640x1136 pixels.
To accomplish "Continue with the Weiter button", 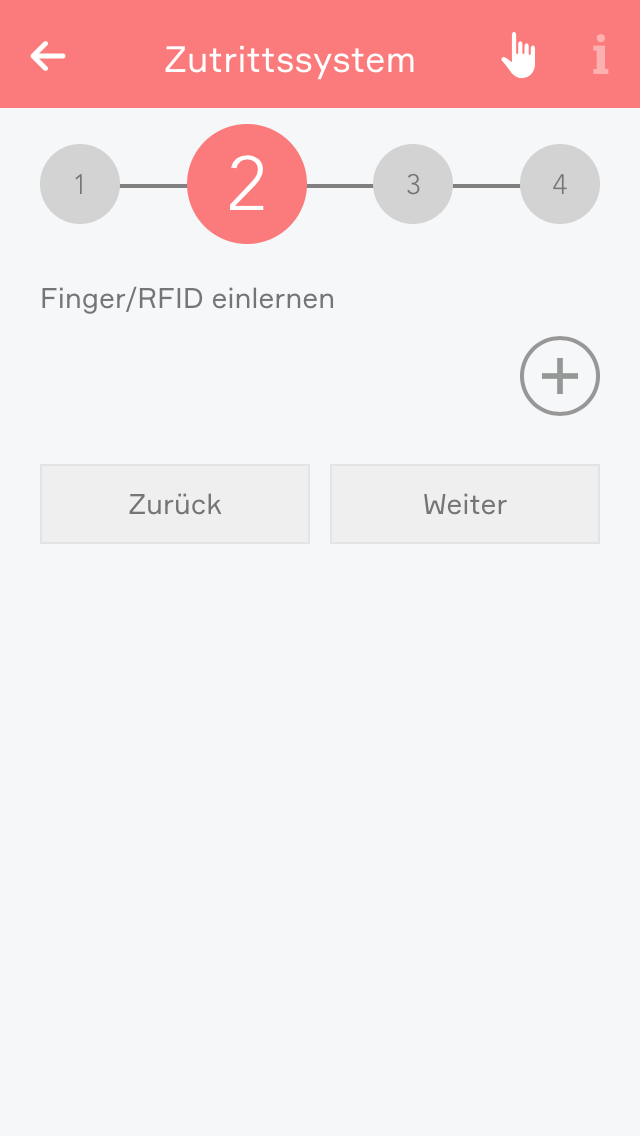I will (x=465, y=504).
